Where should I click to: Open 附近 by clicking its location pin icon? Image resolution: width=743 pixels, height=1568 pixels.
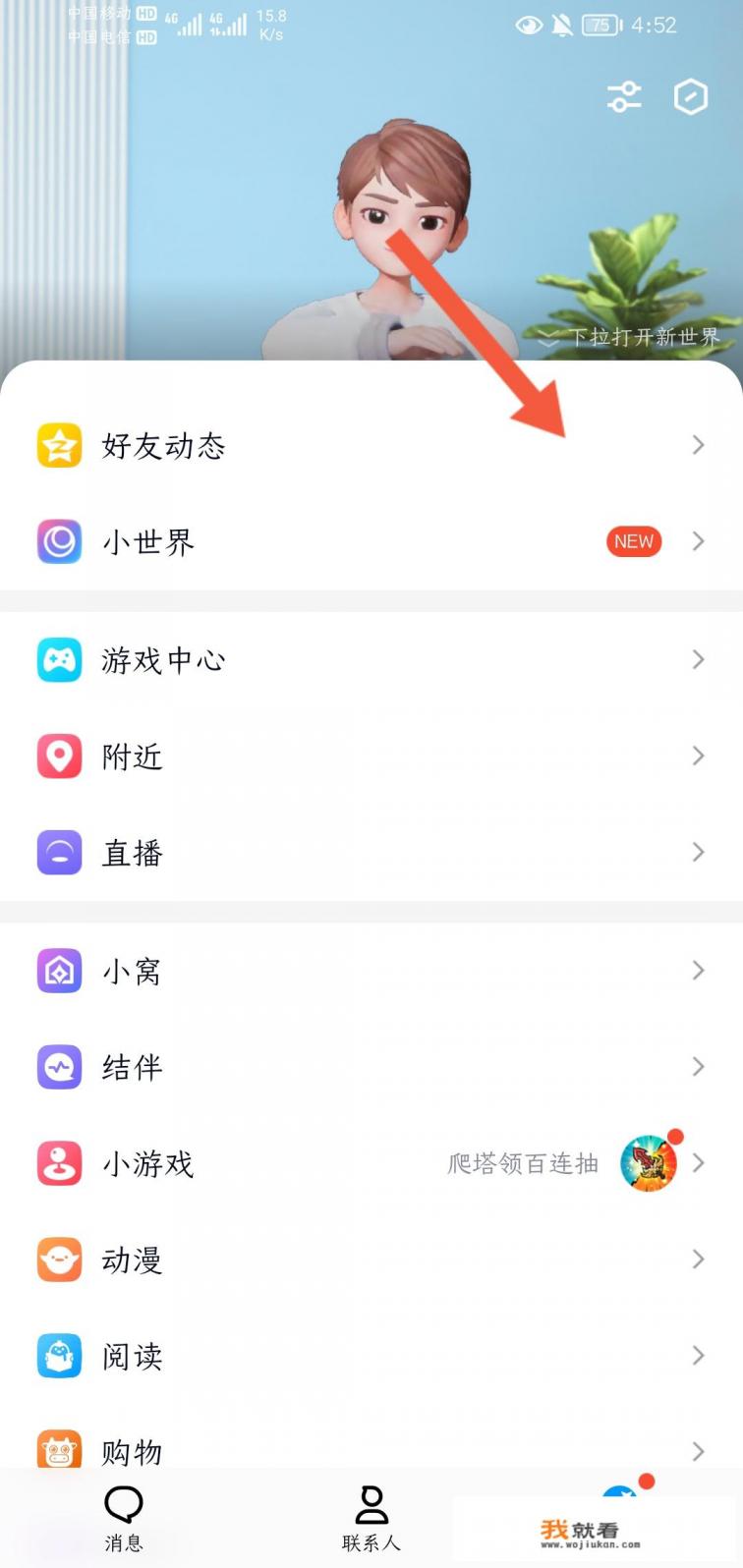coord(59,756)
